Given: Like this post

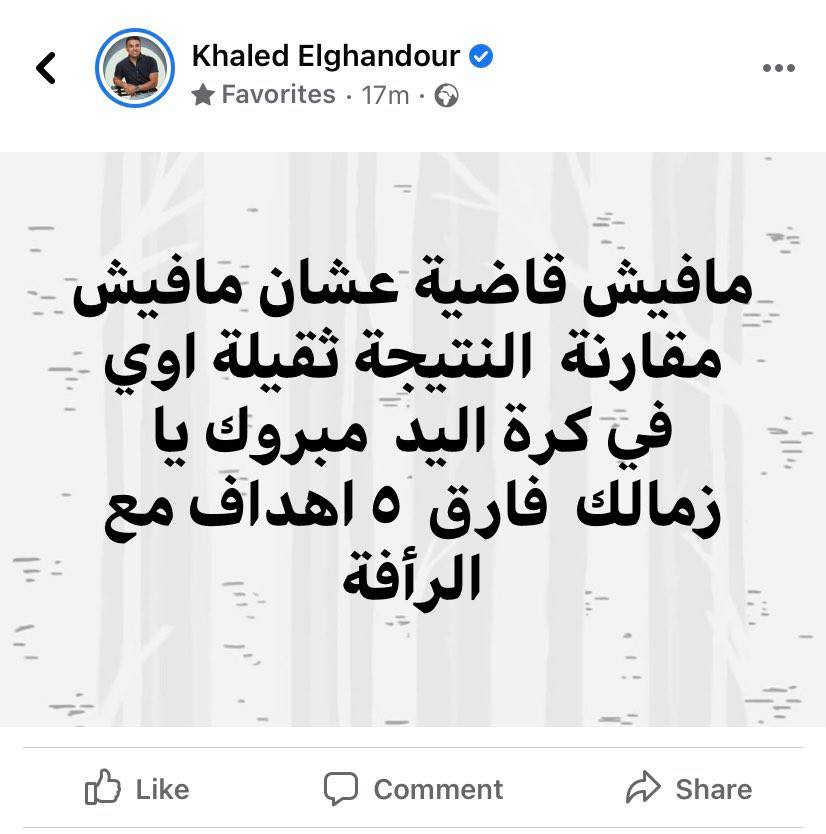Looking at the screenshot, I should 138,789.
